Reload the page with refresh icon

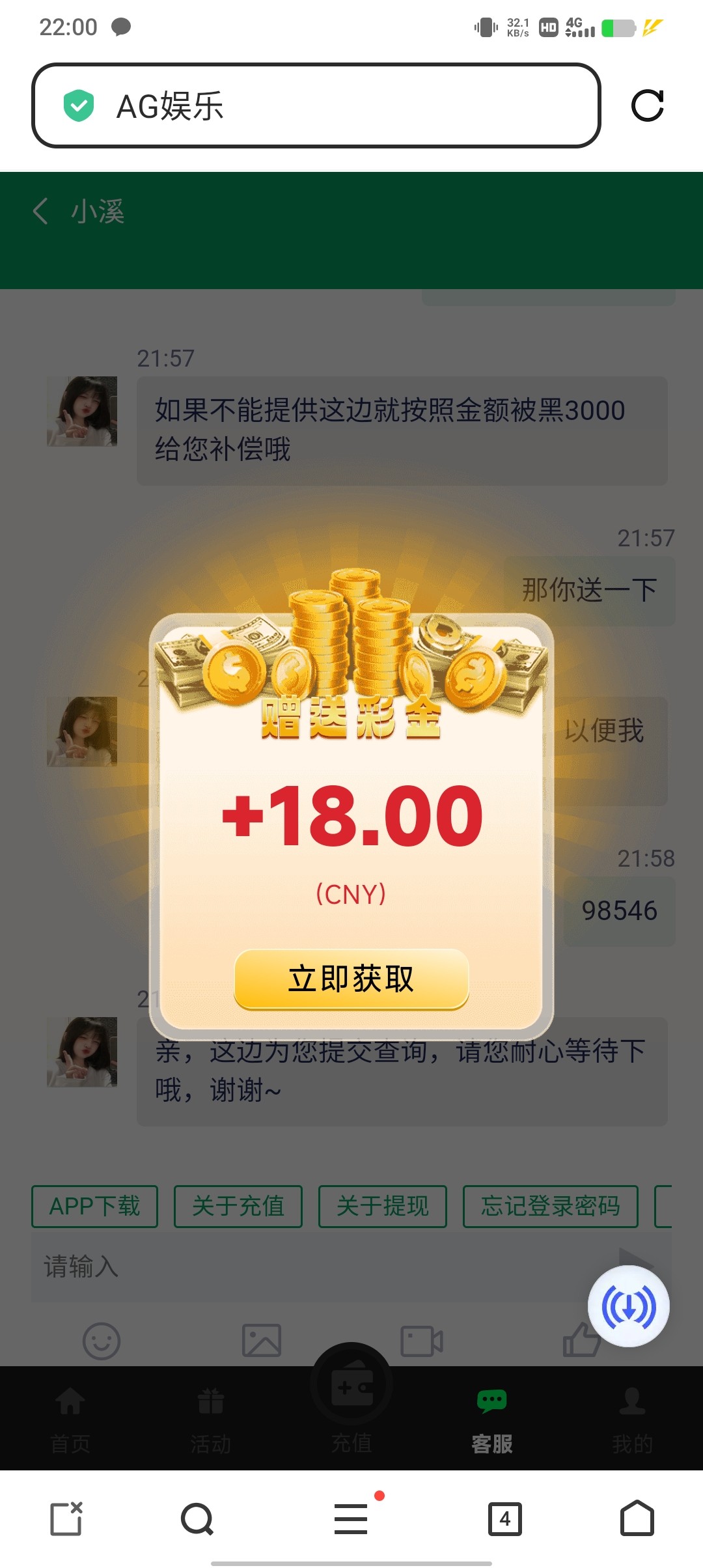tap(647, 105)
